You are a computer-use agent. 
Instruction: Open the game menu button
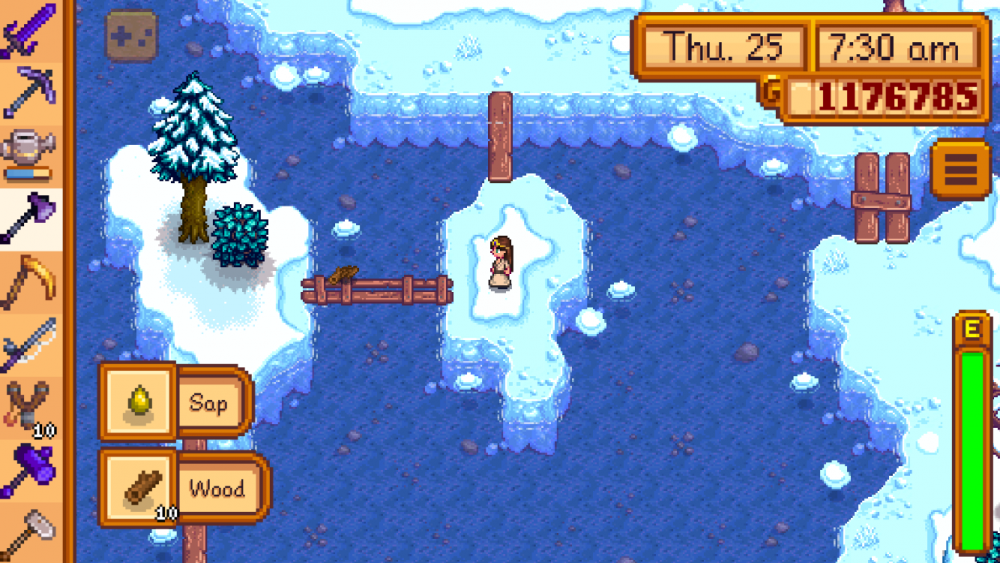[959, 170]
